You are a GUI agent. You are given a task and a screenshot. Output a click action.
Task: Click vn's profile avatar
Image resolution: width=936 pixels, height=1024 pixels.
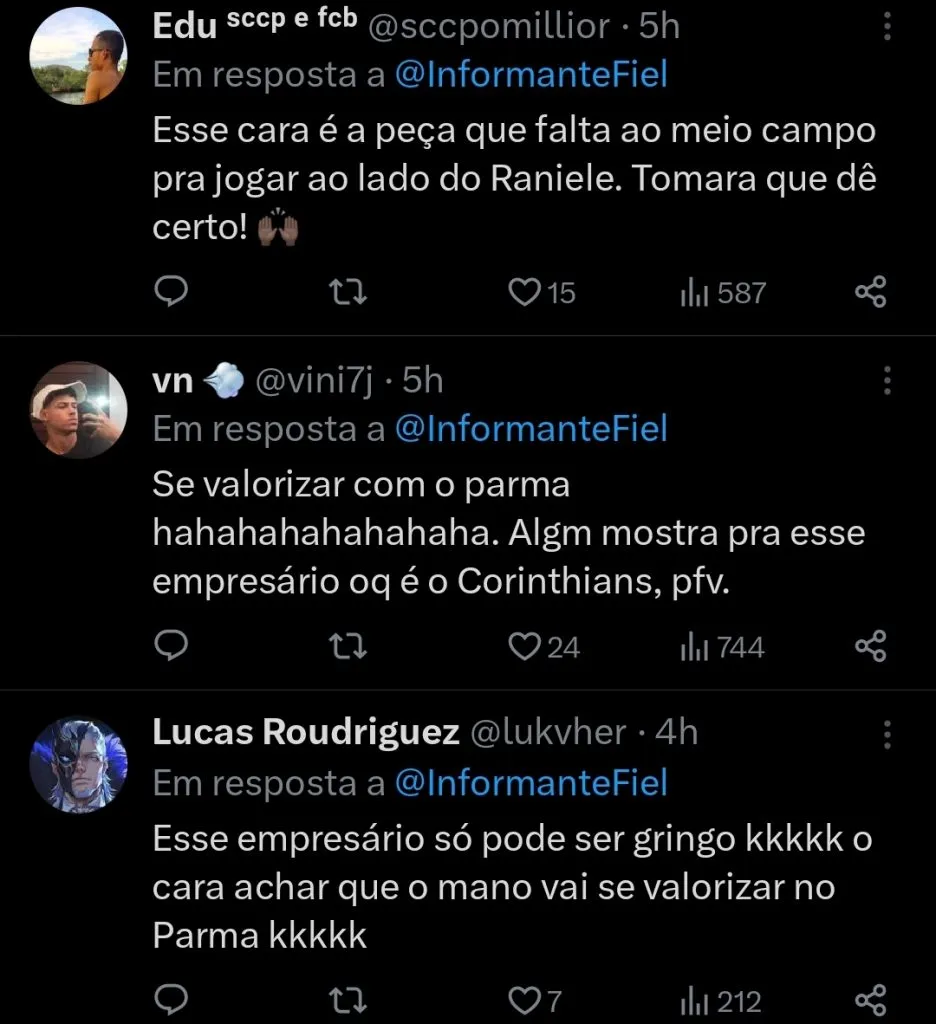click(79, 410)
